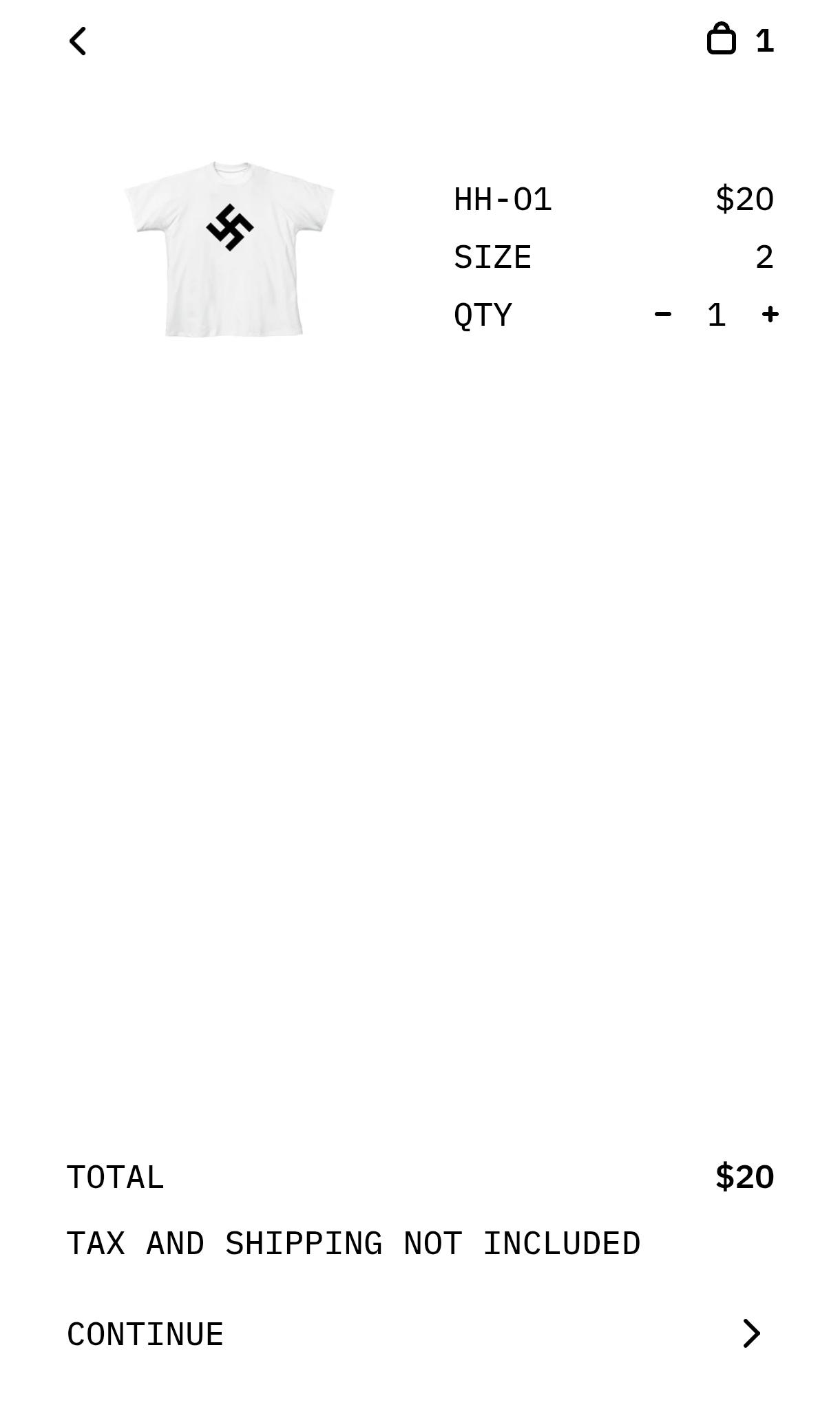Go back using the top-left arrow
This screenshot has height=1407, width=840.
pyautogui.click(x=78, y=41)
